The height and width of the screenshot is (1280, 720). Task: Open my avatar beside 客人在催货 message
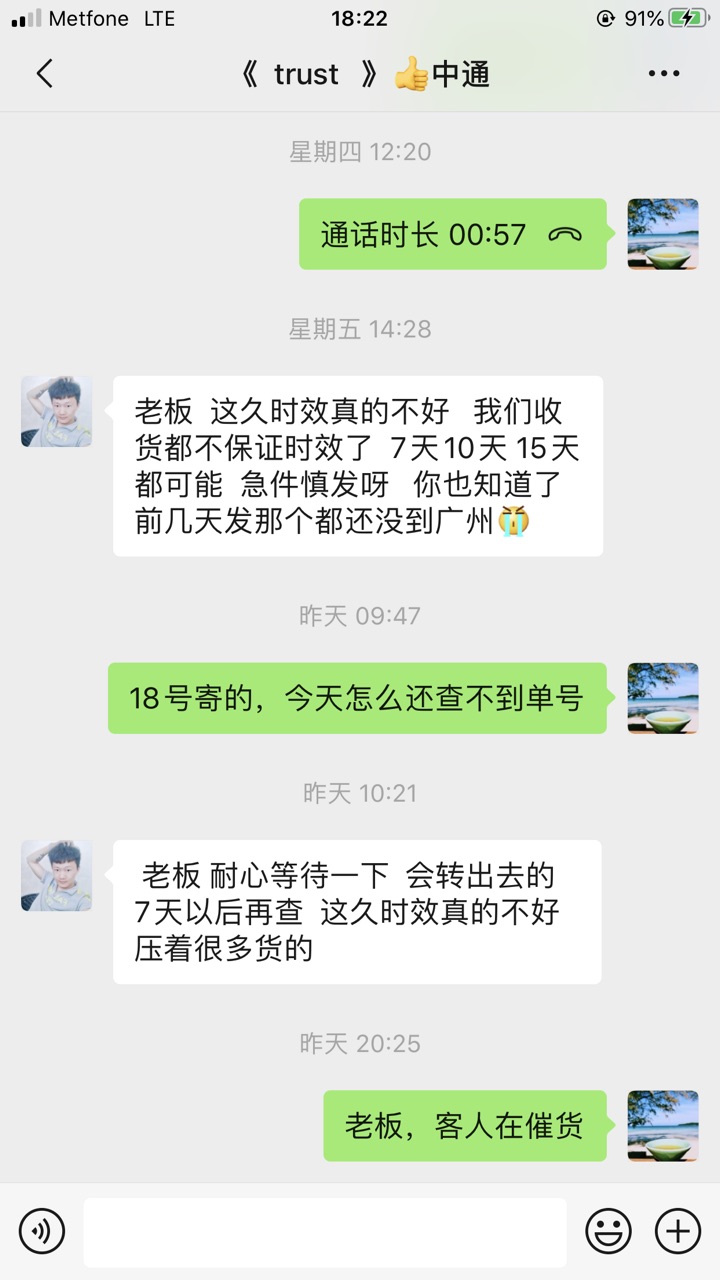662,1125
